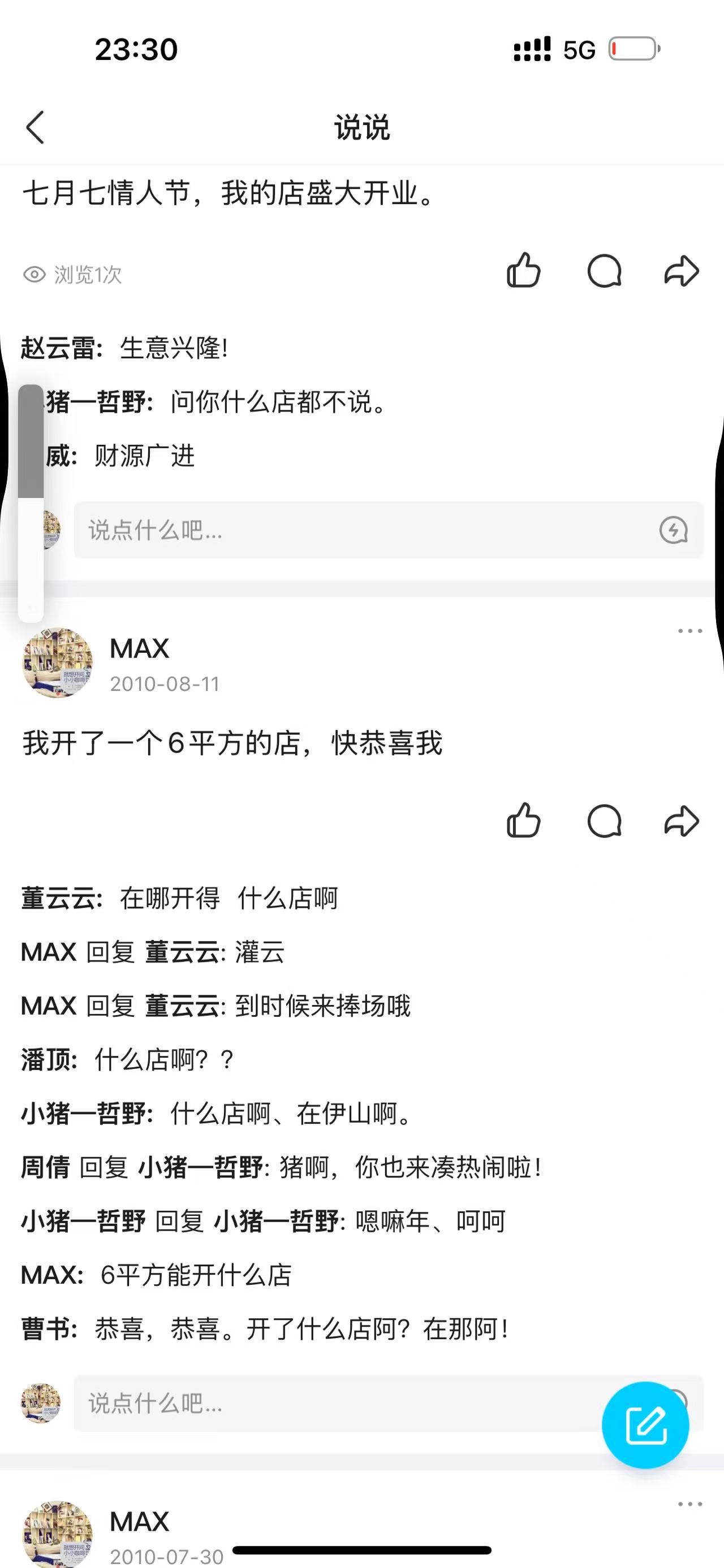This screenshot has width=724, height=1568.
Task: Open quick reply icon in first comment box
Action: [673, 530]
